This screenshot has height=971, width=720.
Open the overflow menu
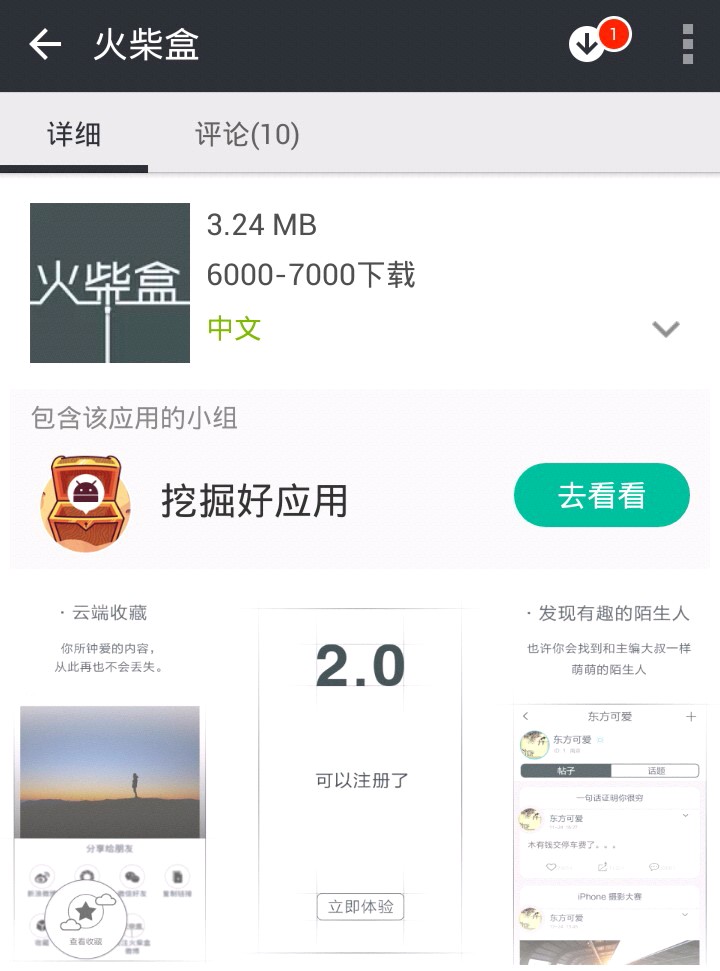pos(687,45)
